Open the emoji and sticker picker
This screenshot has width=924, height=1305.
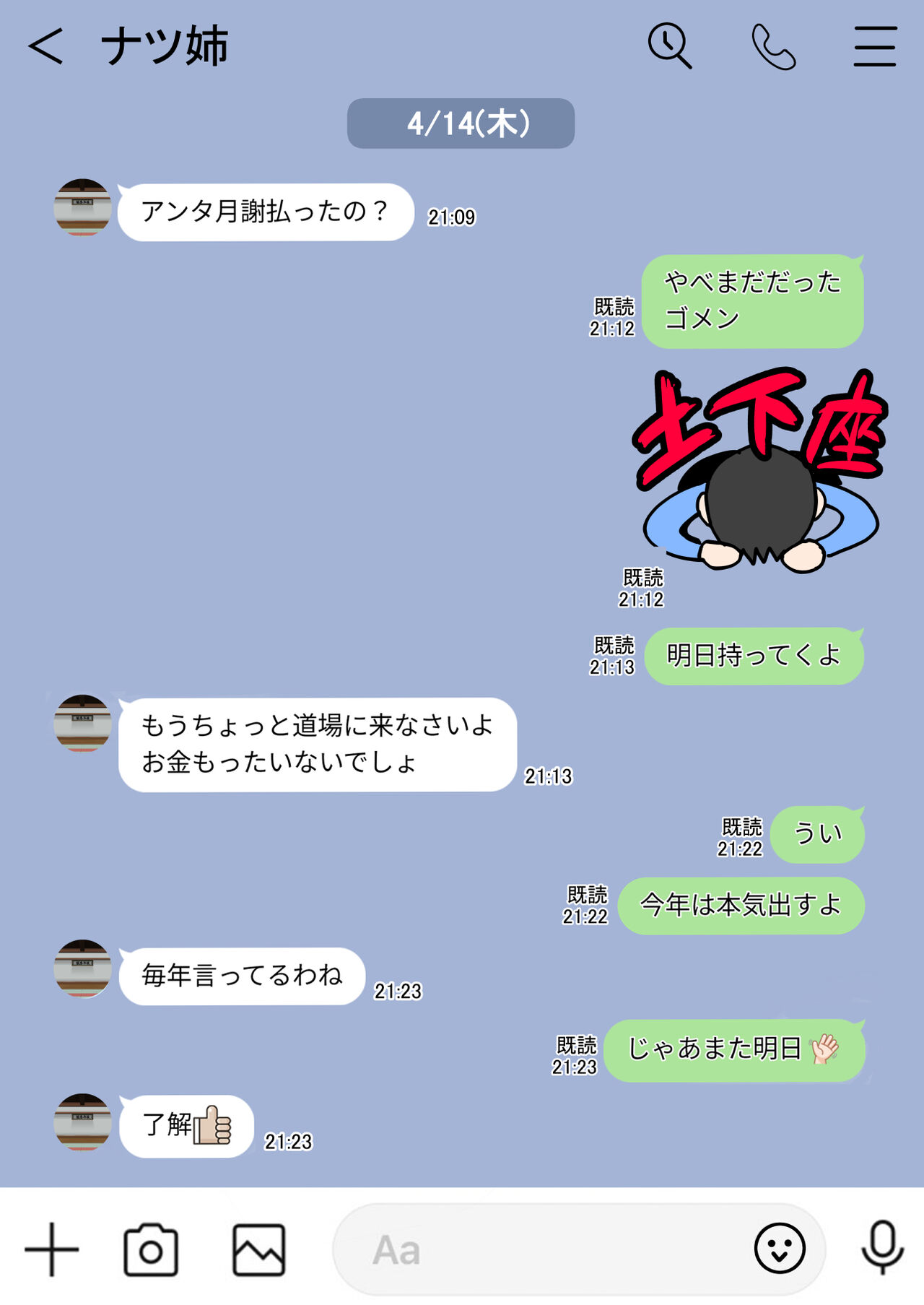tap(779, 1248)
